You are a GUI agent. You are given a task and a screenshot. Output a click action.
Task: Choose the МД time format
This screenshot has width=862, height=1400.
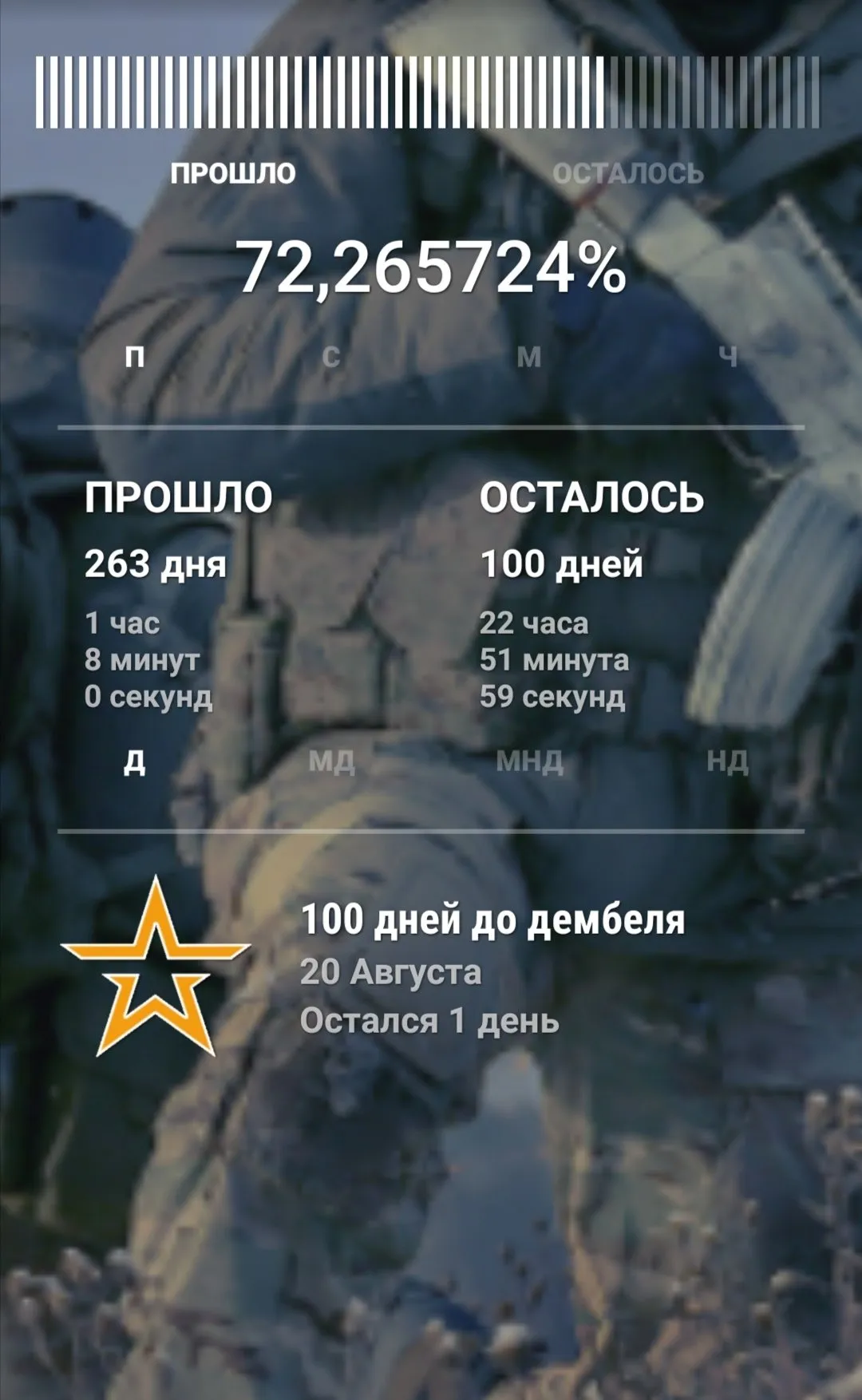click(331, 761)
